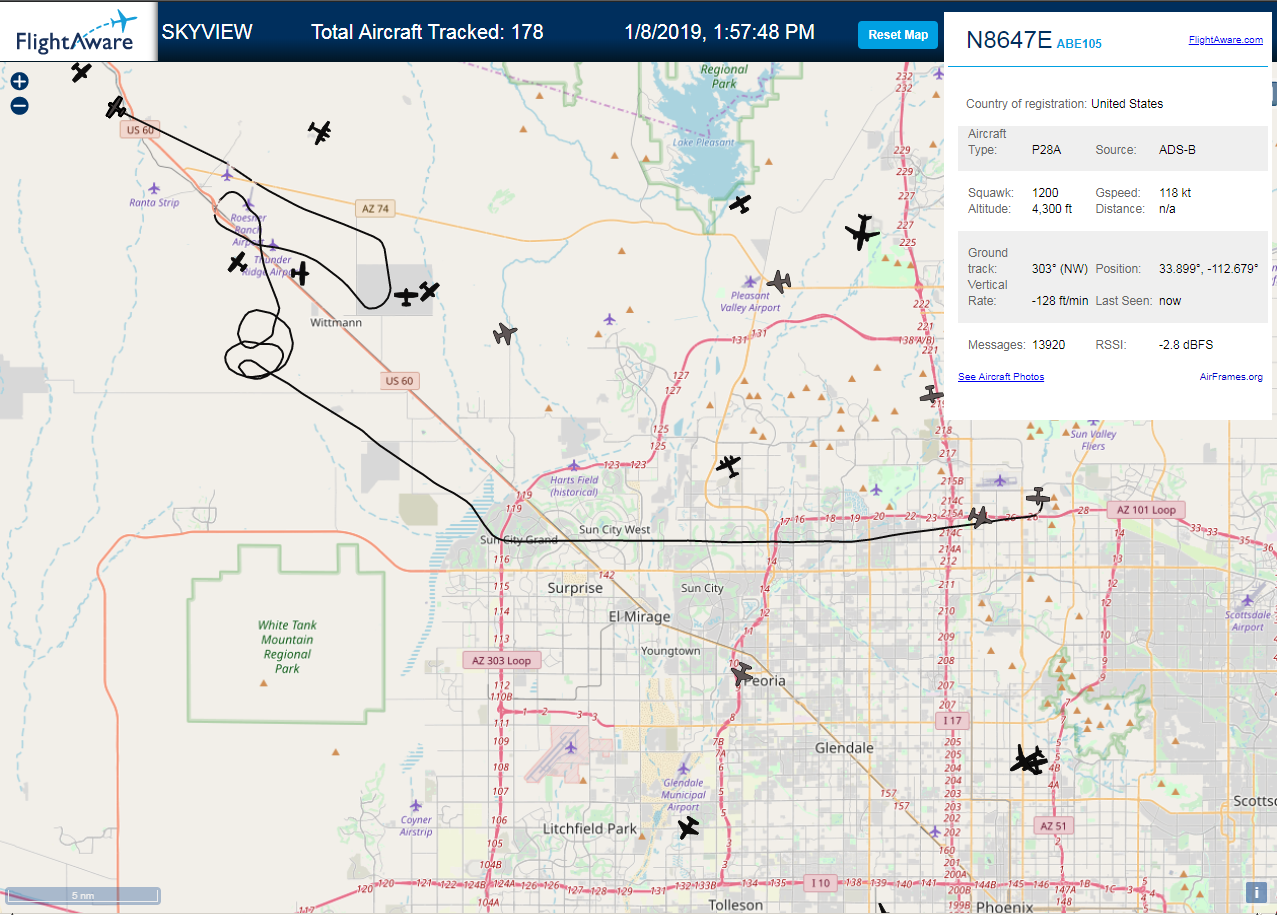Open the ABE105 flight link

[1079, 44]
